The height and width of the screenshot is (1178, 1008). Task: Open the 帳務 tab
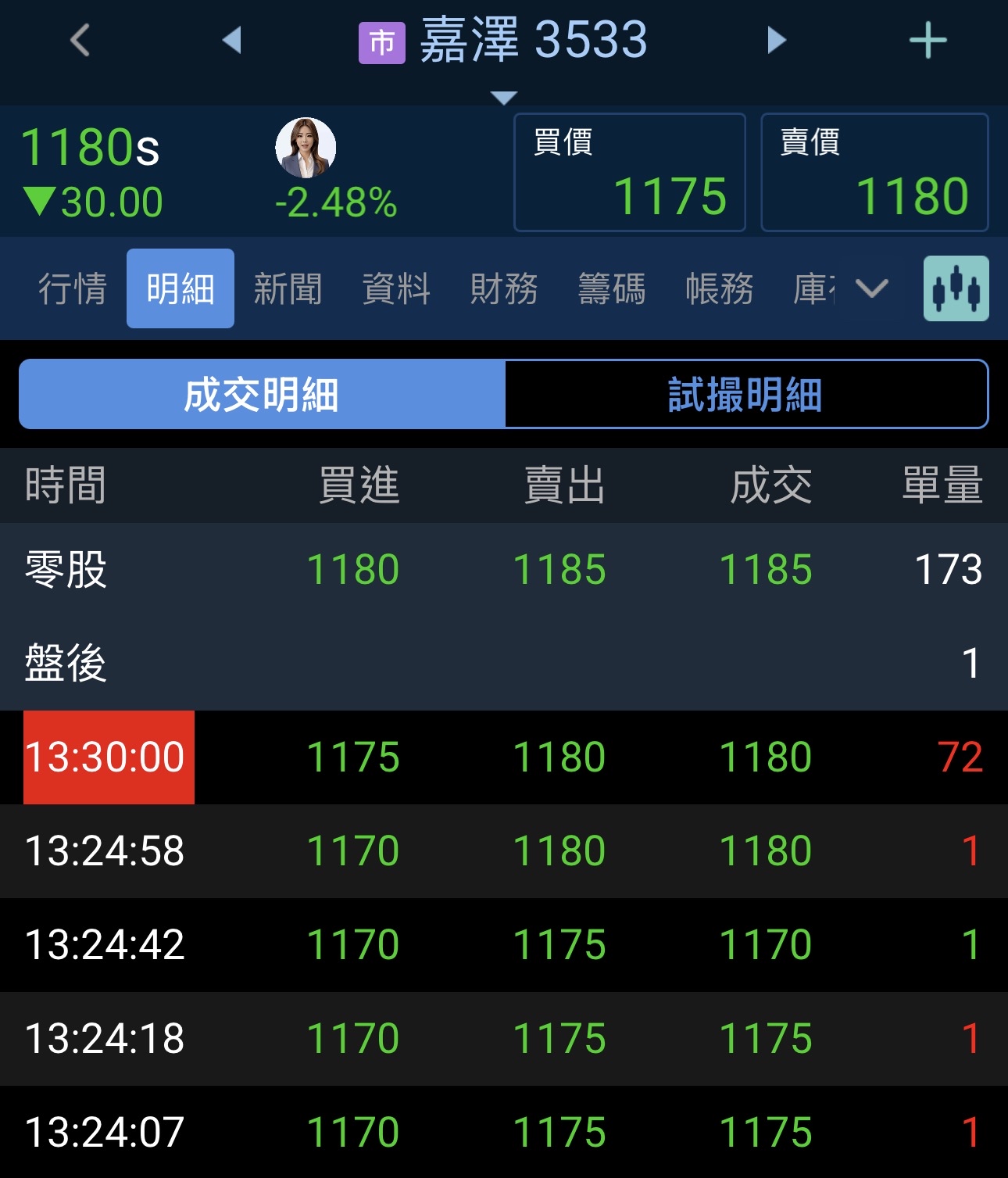720,288
